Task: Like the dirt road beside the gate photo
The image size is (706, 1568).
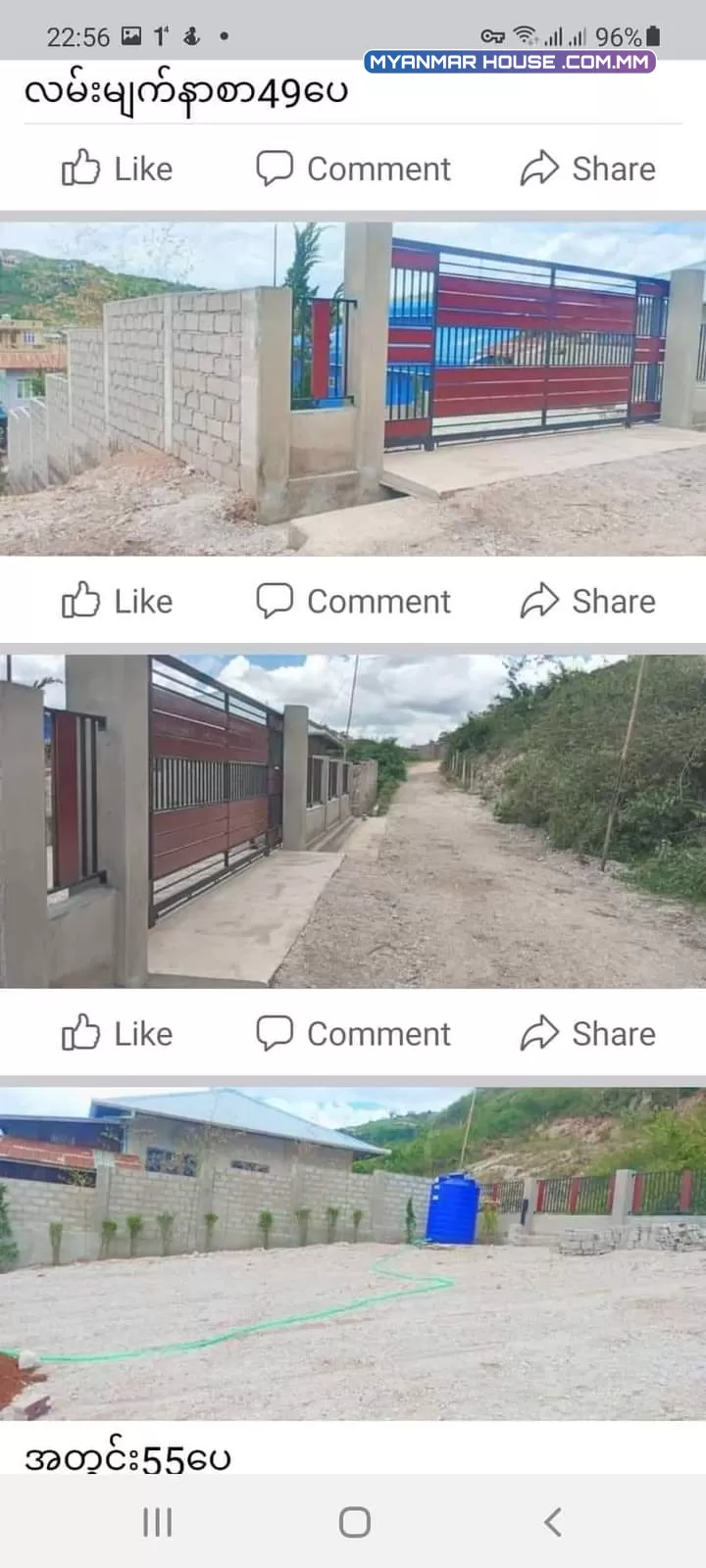Action: pos(117,1034)
